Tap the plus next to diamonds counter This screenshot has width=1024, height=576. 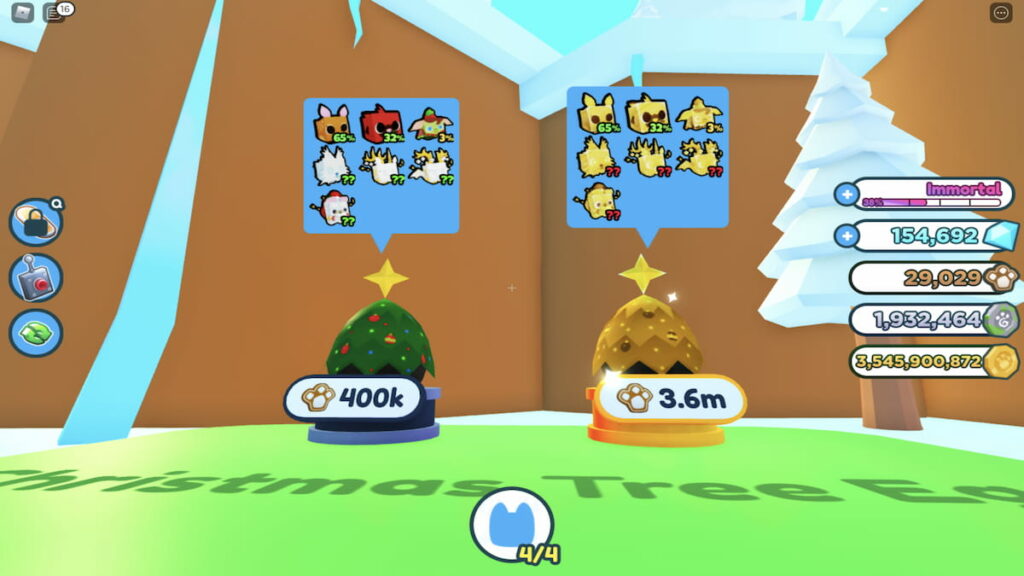coord(846,236)
